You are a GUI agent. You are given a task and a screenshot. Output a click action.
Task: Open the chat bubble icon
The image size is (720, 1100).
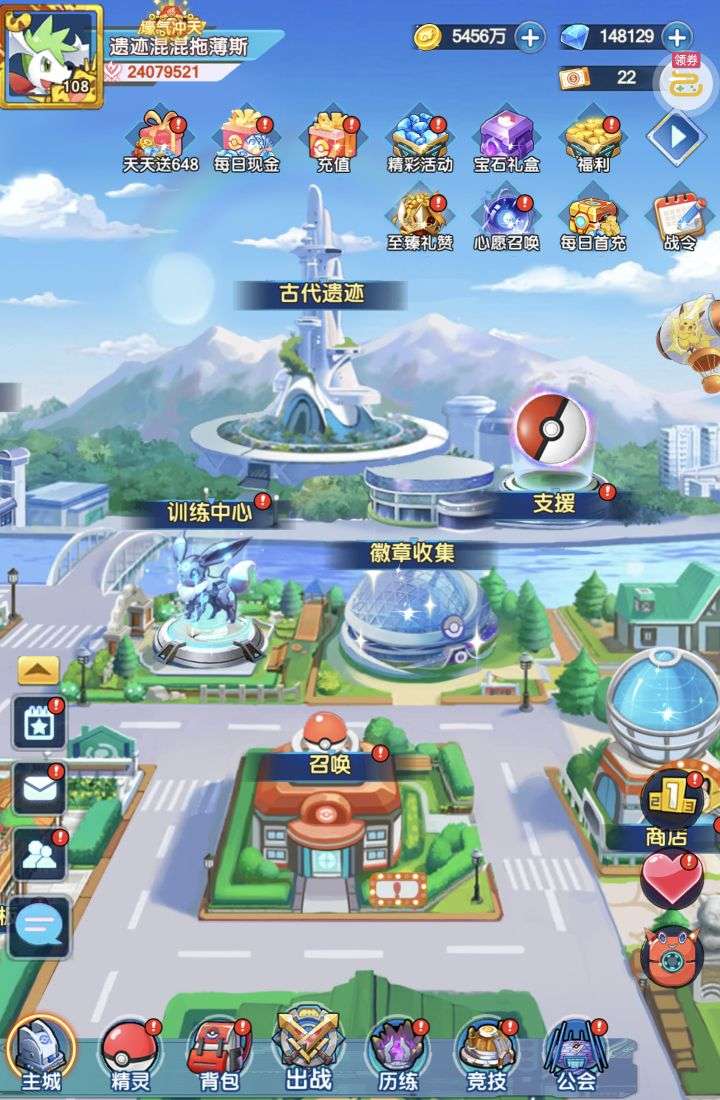click(x=40, y=926)
